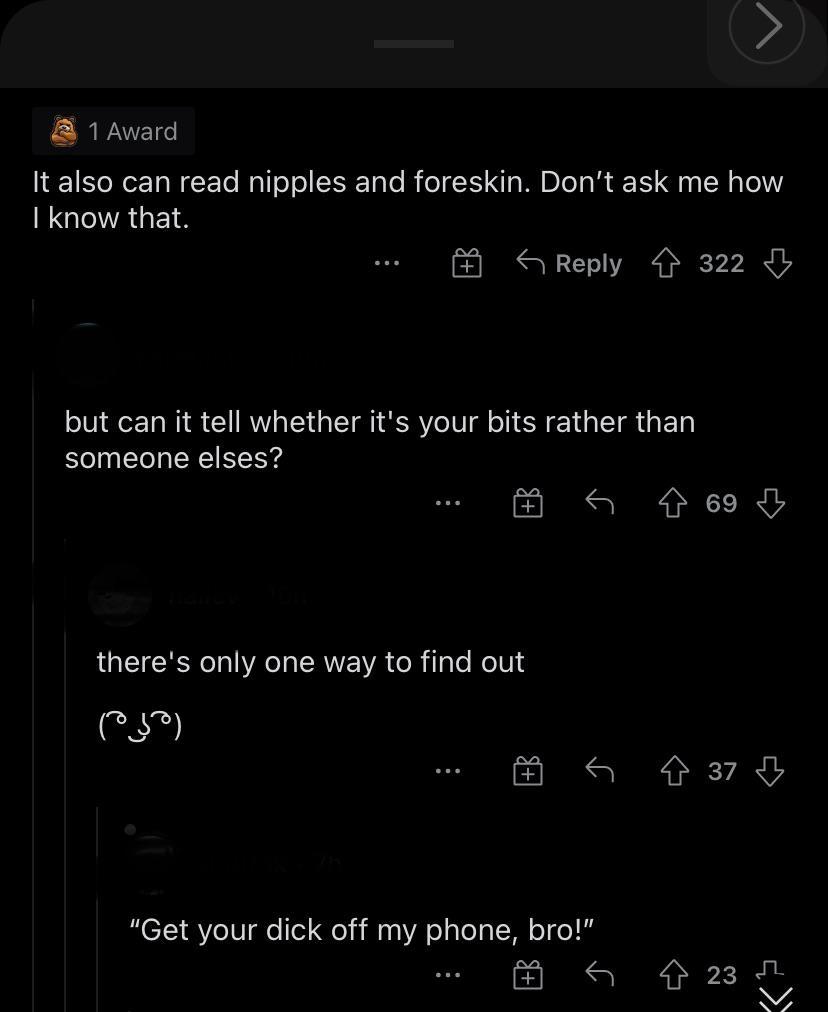Open the overflow menu on the lenny face comment
Screen dimensions: 828x1012
(x=448, y=769)
